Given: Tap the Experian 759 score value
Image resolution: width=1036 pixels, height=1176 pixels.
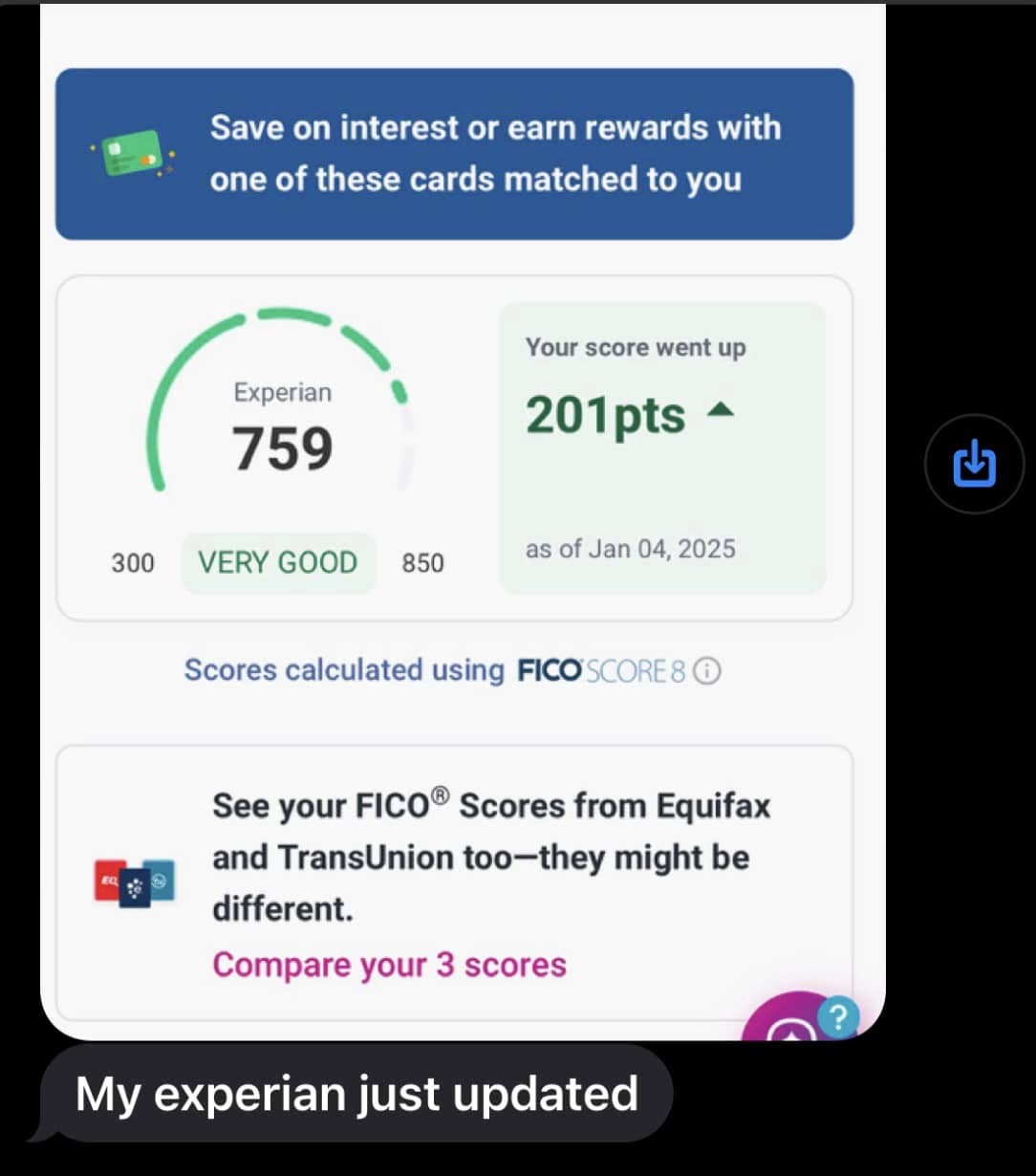Looking at the screenshot, I should [x=282, y=446].
